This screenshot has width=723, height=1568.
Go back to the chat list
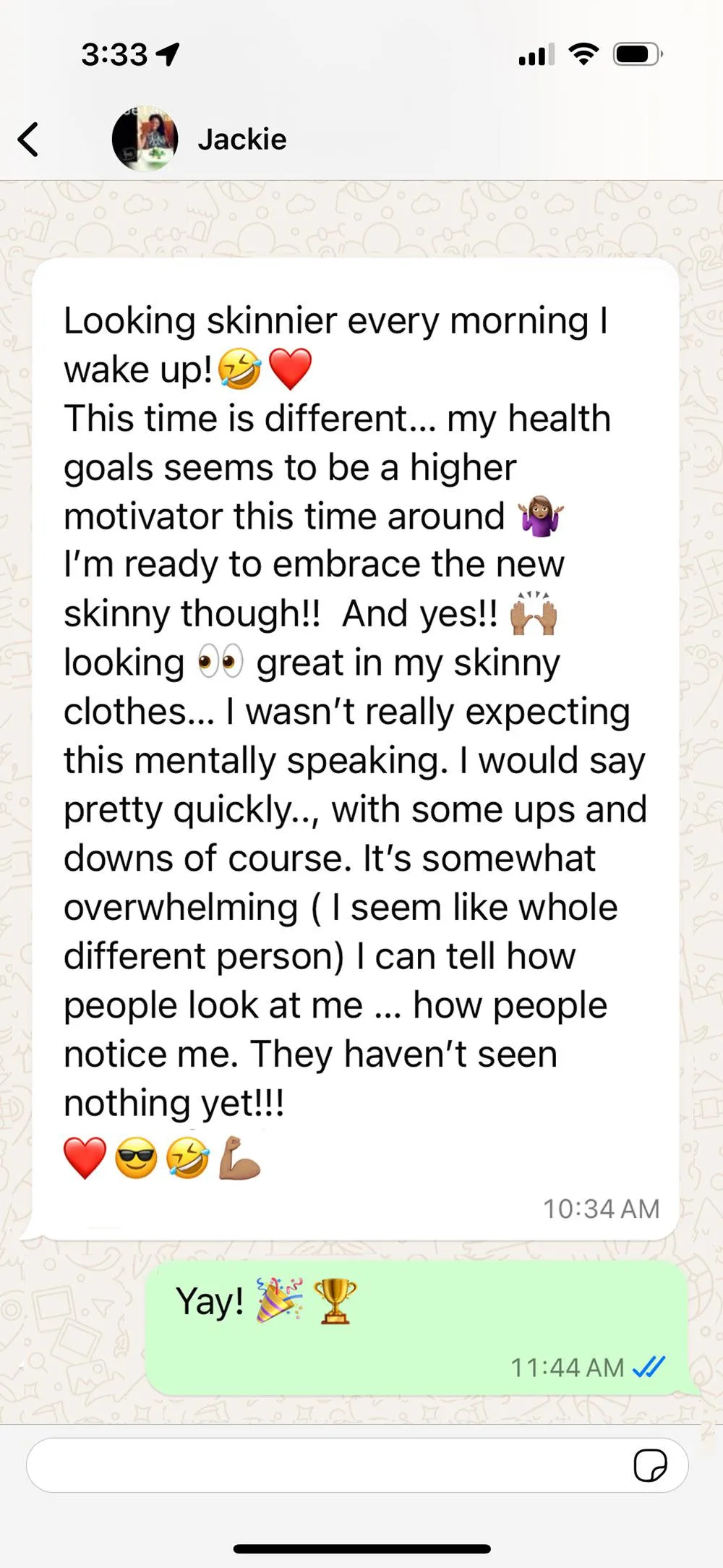pyautogui.click(x=29, y=140)
